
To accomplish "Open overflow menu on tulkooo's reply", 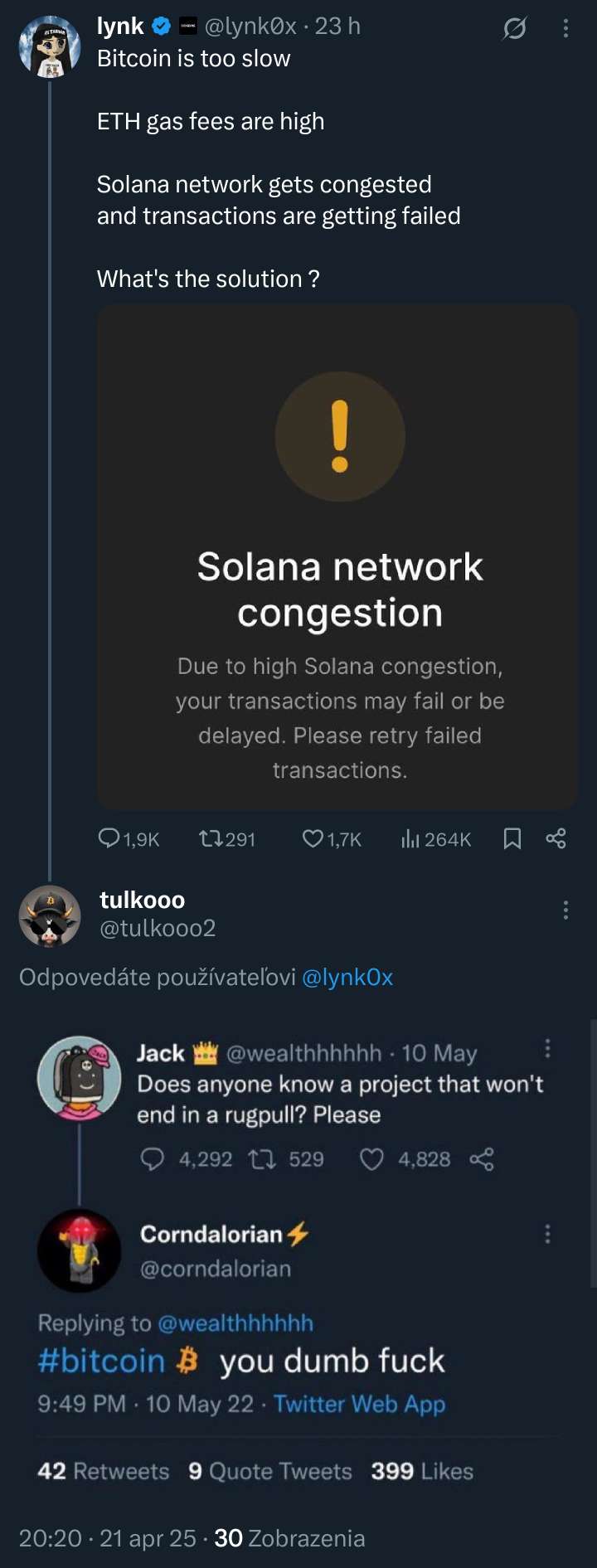I will [x=565, y=910].
